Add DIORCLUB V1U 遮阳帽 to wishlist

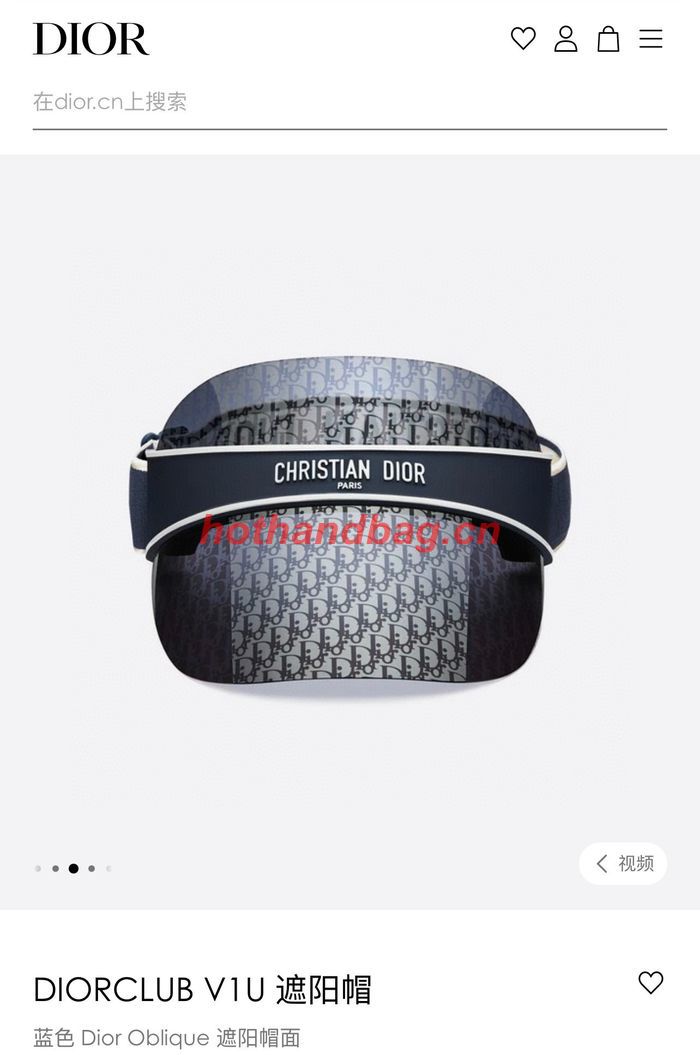coord(651,983)
